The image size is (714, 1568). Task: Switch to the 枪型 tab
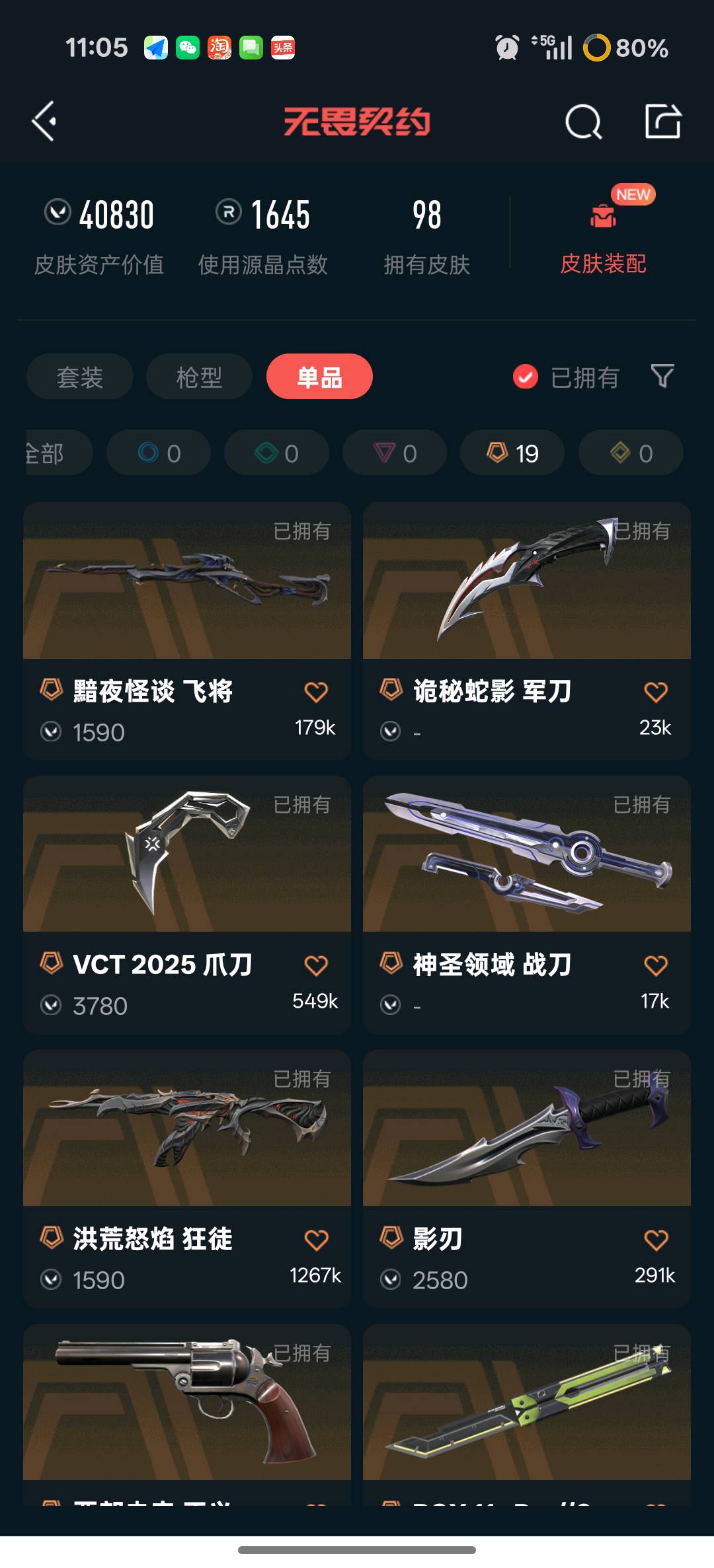coord(199,377)
